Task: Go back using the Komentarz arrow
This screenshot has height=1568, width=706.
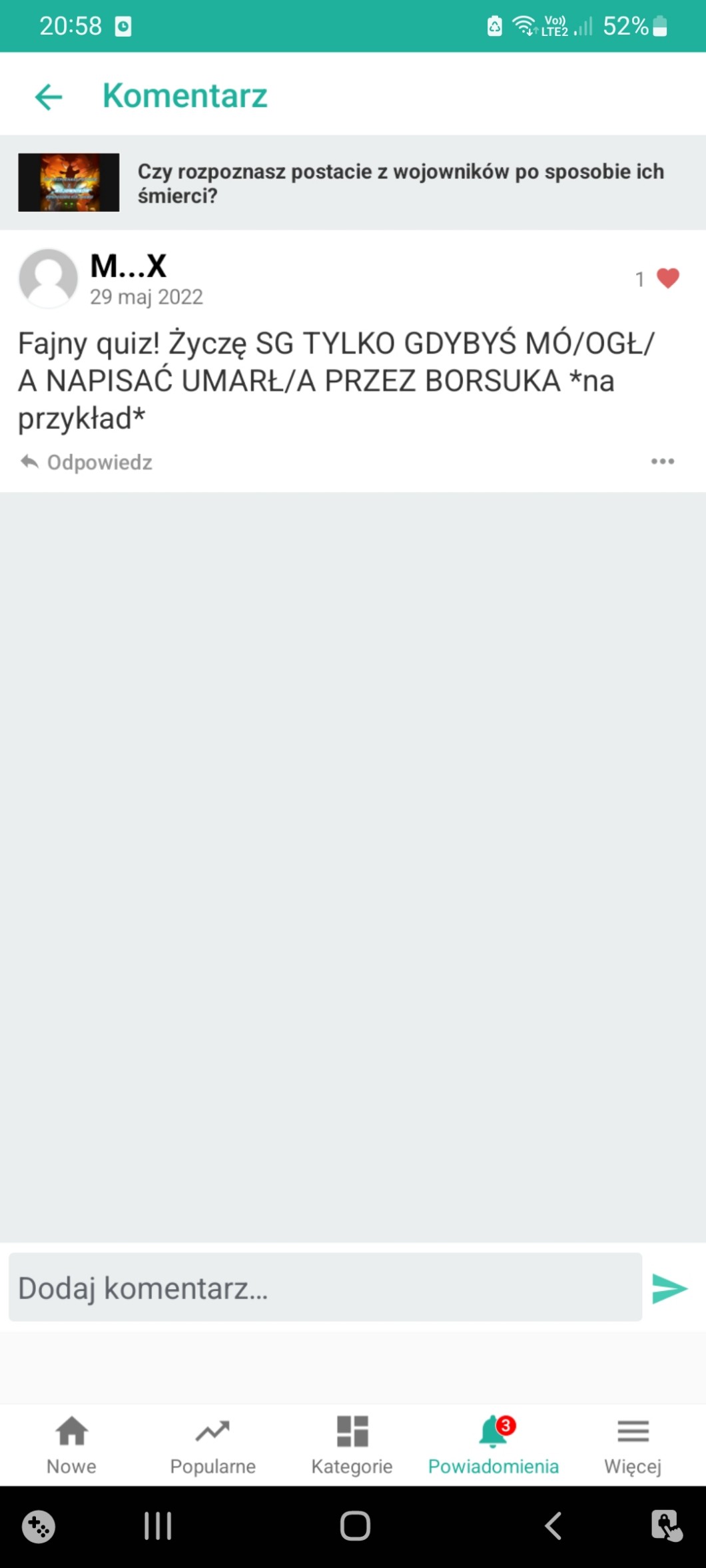Action: (x=49, y=97)
